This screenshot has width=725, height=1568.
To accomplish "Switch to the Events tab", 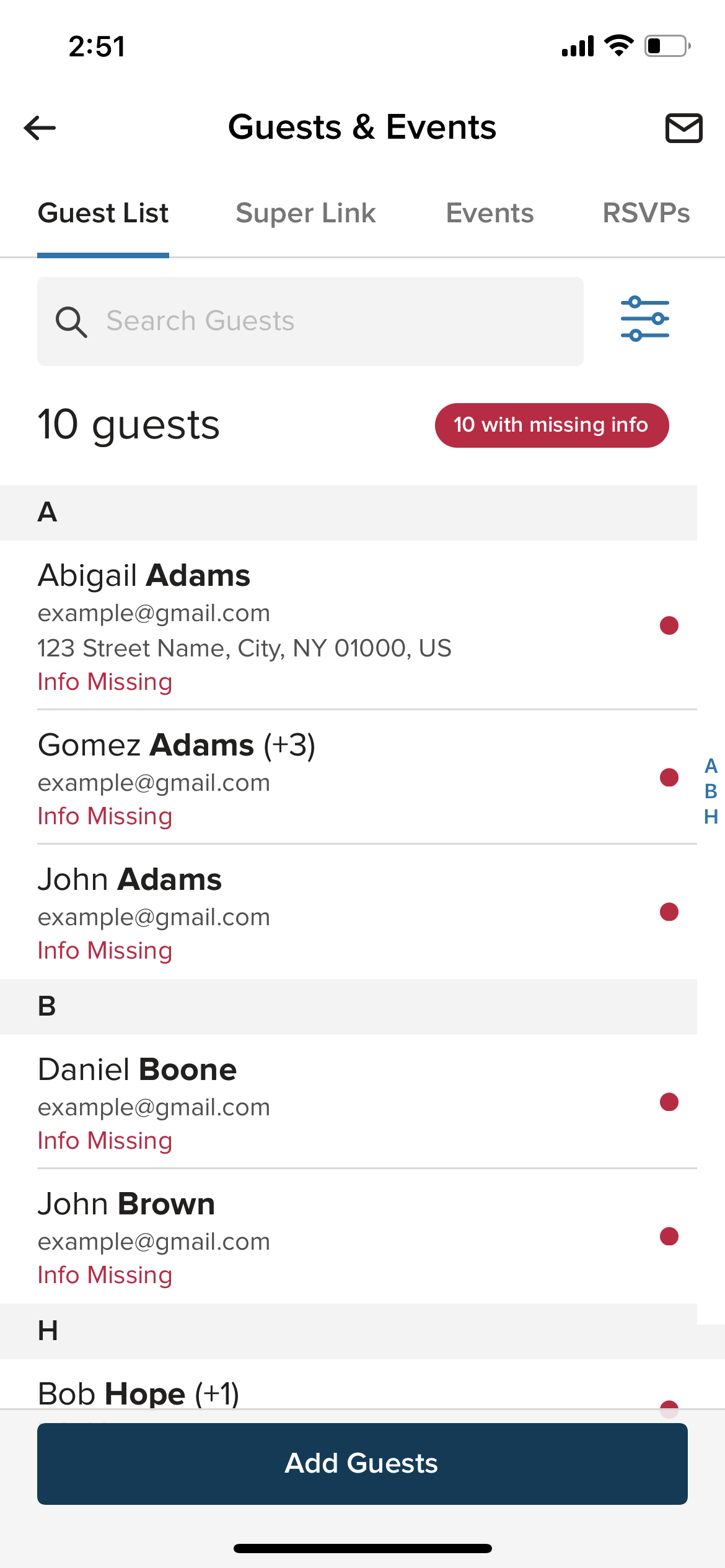I will (490, 214).
